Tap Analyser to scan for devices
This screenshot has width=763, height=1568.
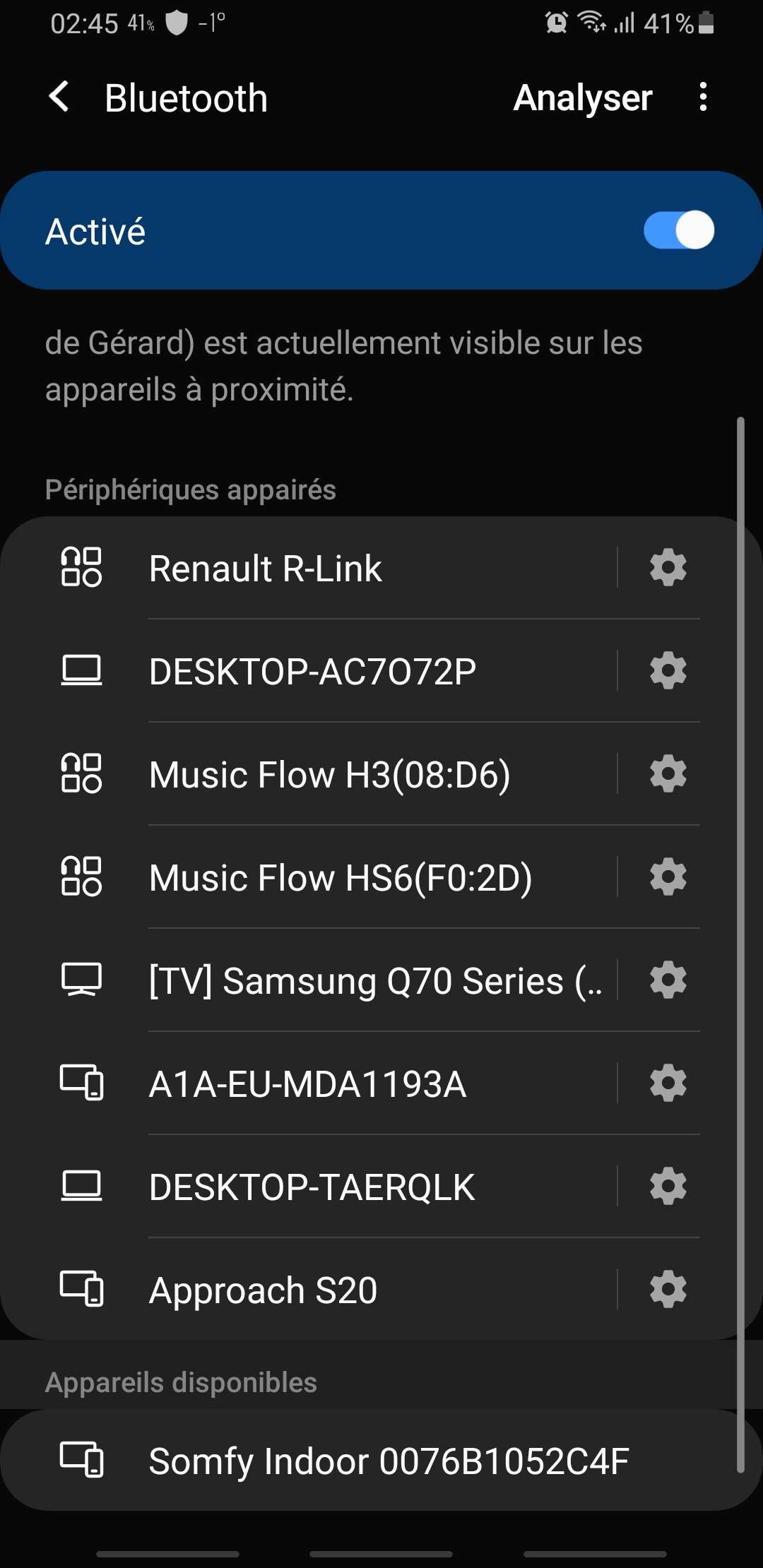tap(582, 97)
